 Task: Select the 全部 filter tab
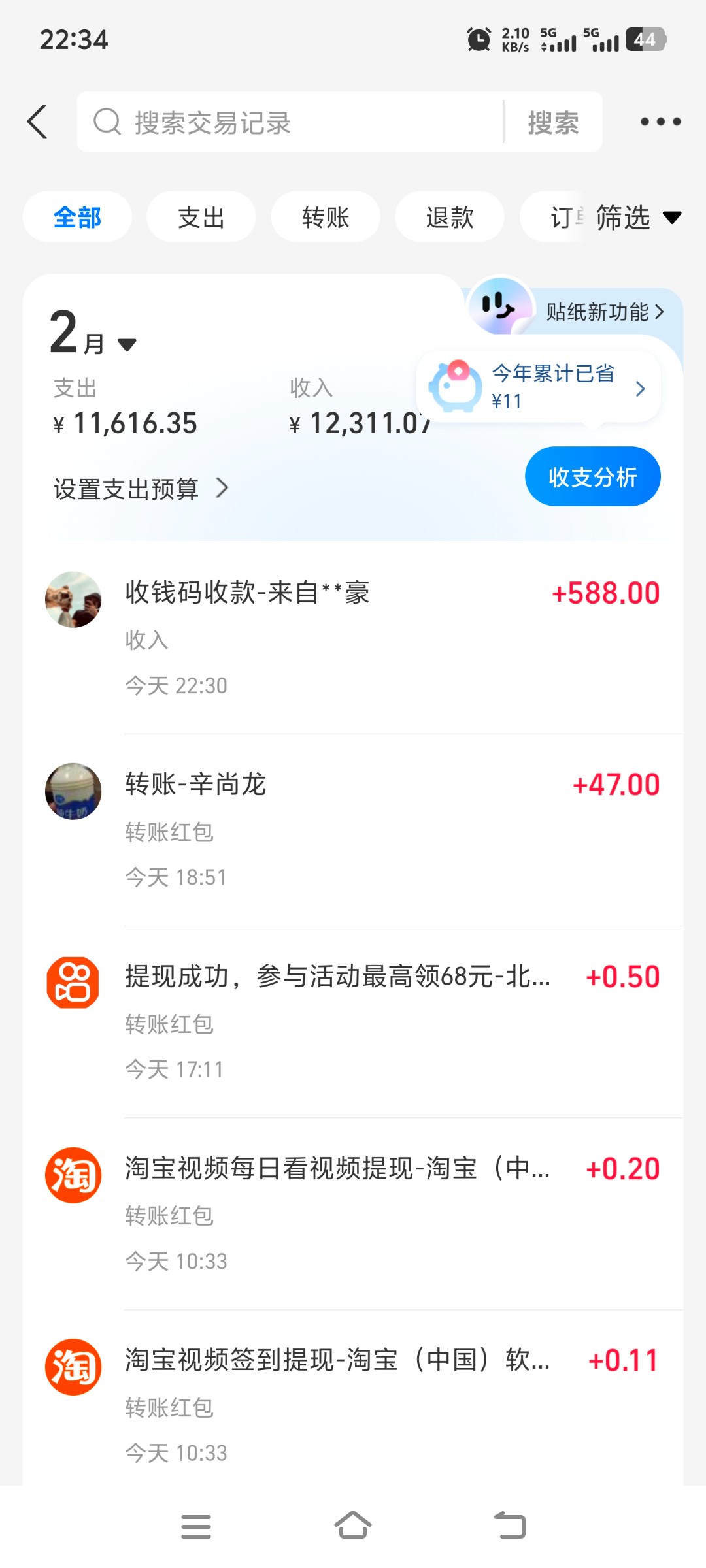pyautogui.click(x=77, y=218)
